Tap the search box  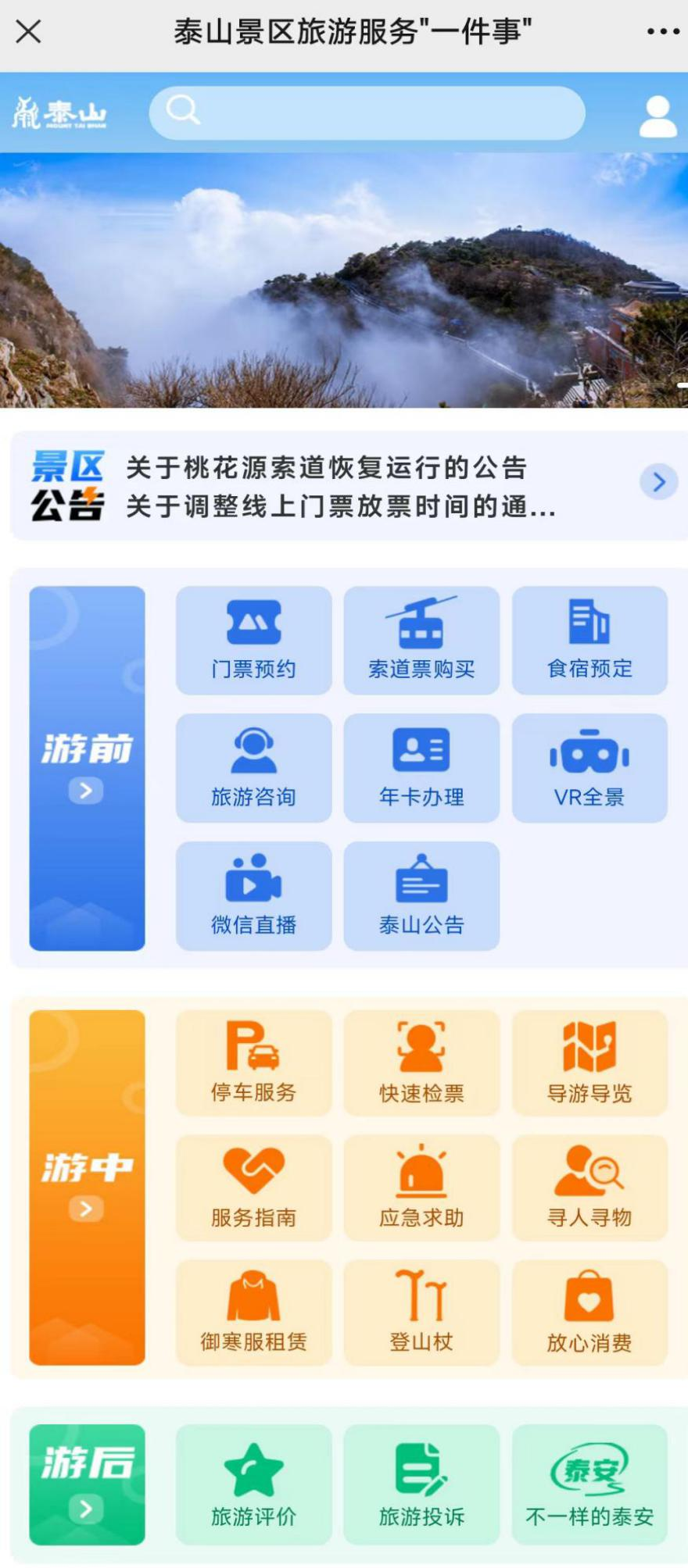(x=367, y=113)
